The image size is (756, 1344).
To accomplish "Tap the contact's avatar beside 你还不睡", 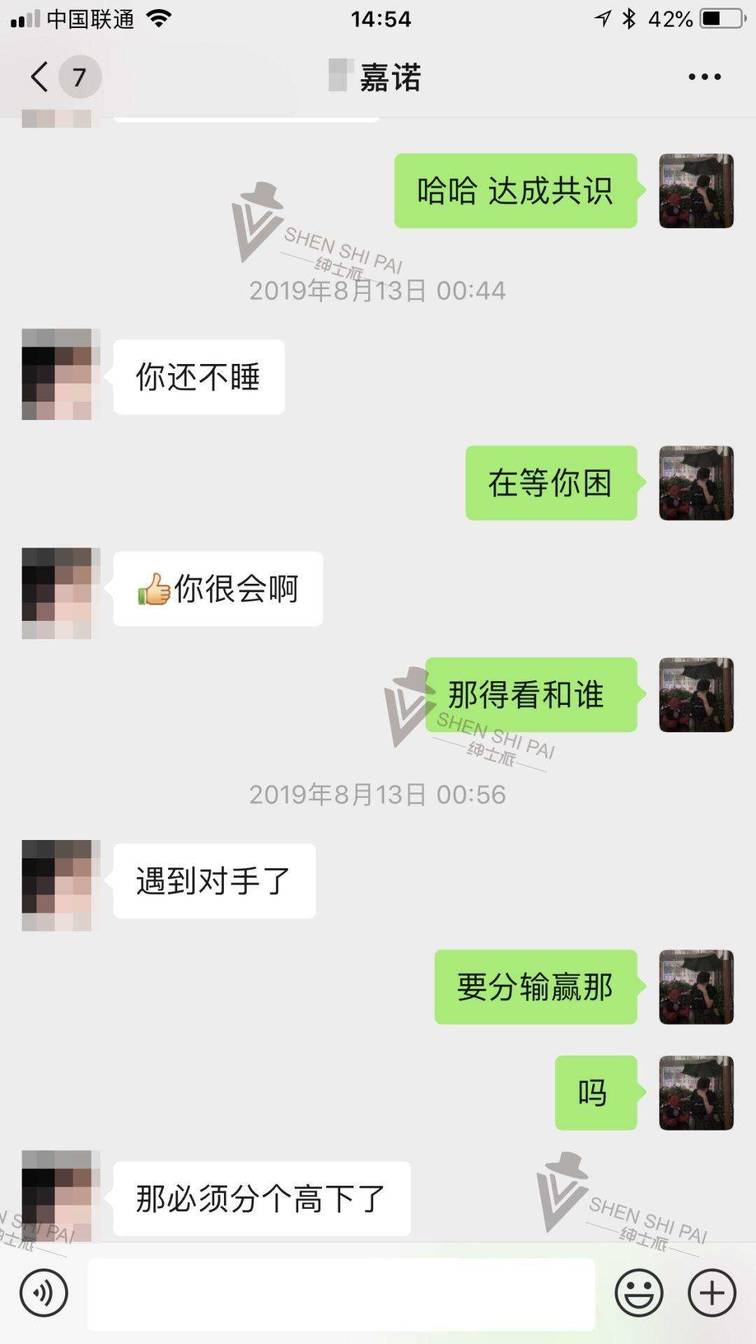I will [58, 376].
